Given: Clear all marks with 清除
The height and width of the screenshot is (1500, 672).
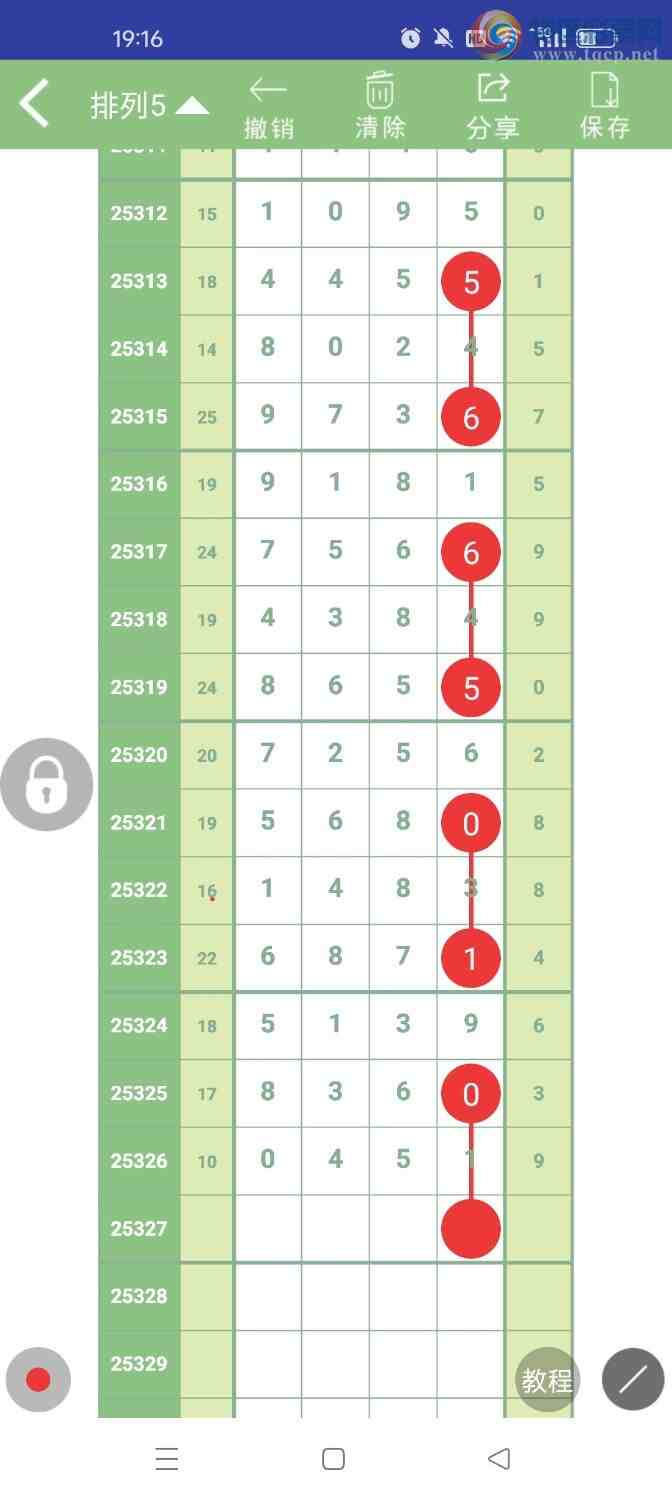Looking at the screenshot, I should click(380, 106).
